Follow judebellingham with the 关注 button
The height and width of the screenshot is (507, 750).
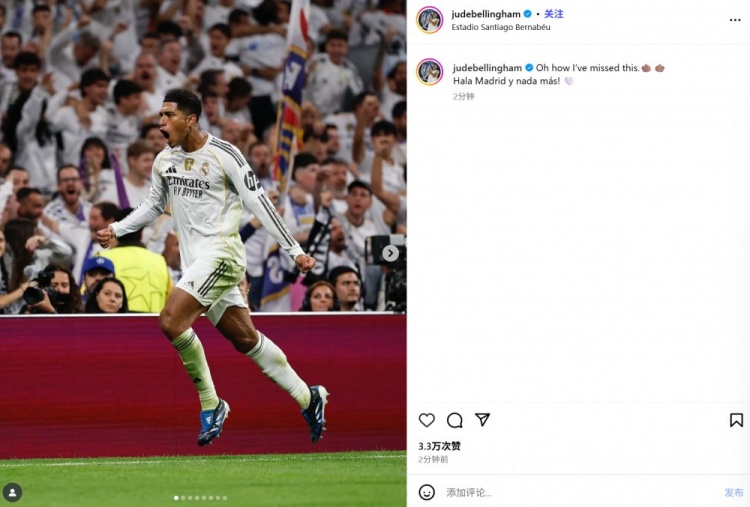(553, 14)
